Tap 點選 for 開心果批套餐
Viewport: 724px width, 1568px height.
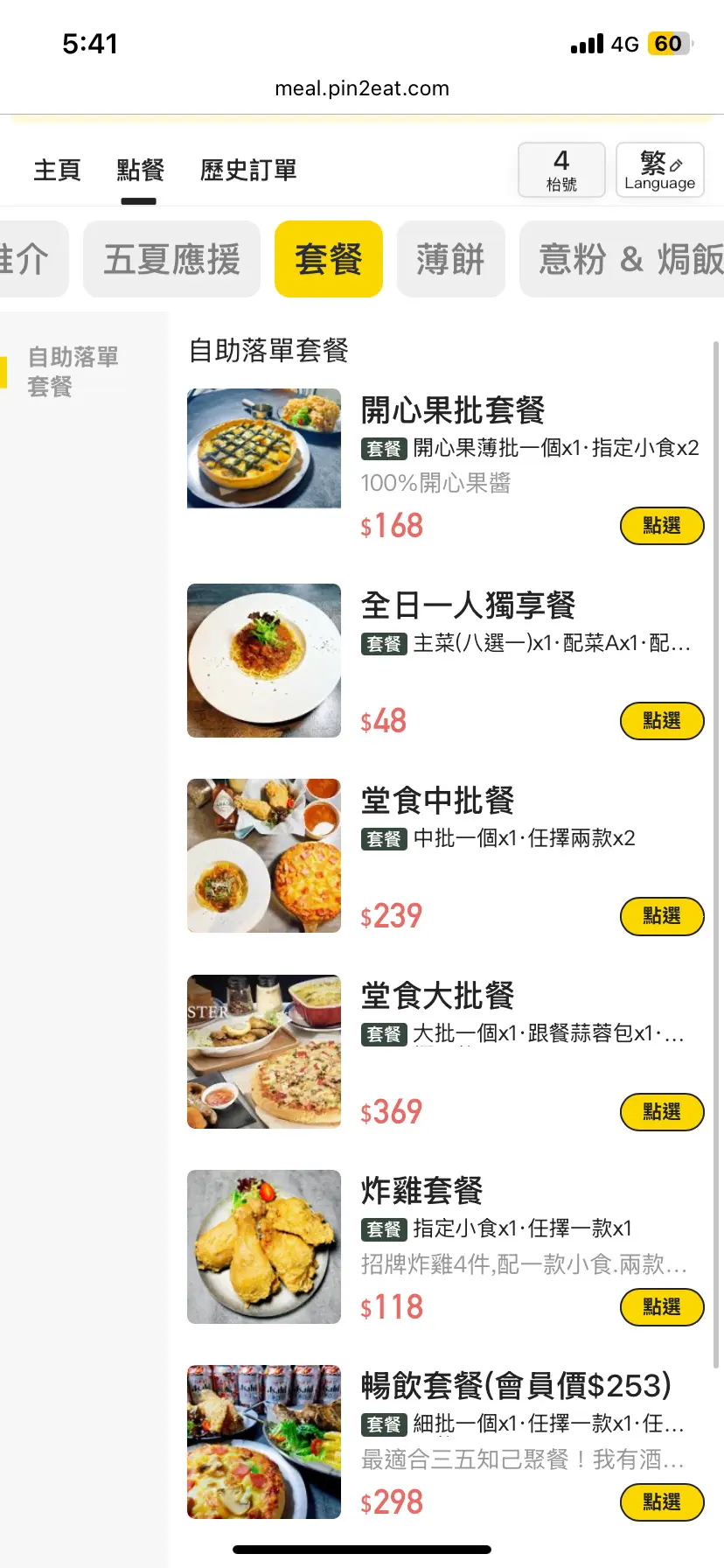coord(661,526)
